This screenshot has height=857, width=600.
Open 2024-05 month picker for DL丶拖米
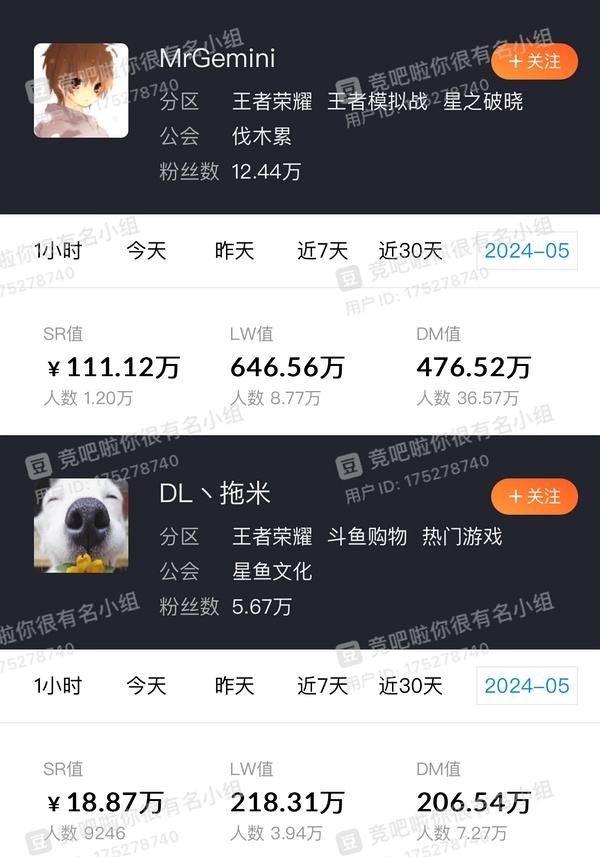click(x=527, y=685)
